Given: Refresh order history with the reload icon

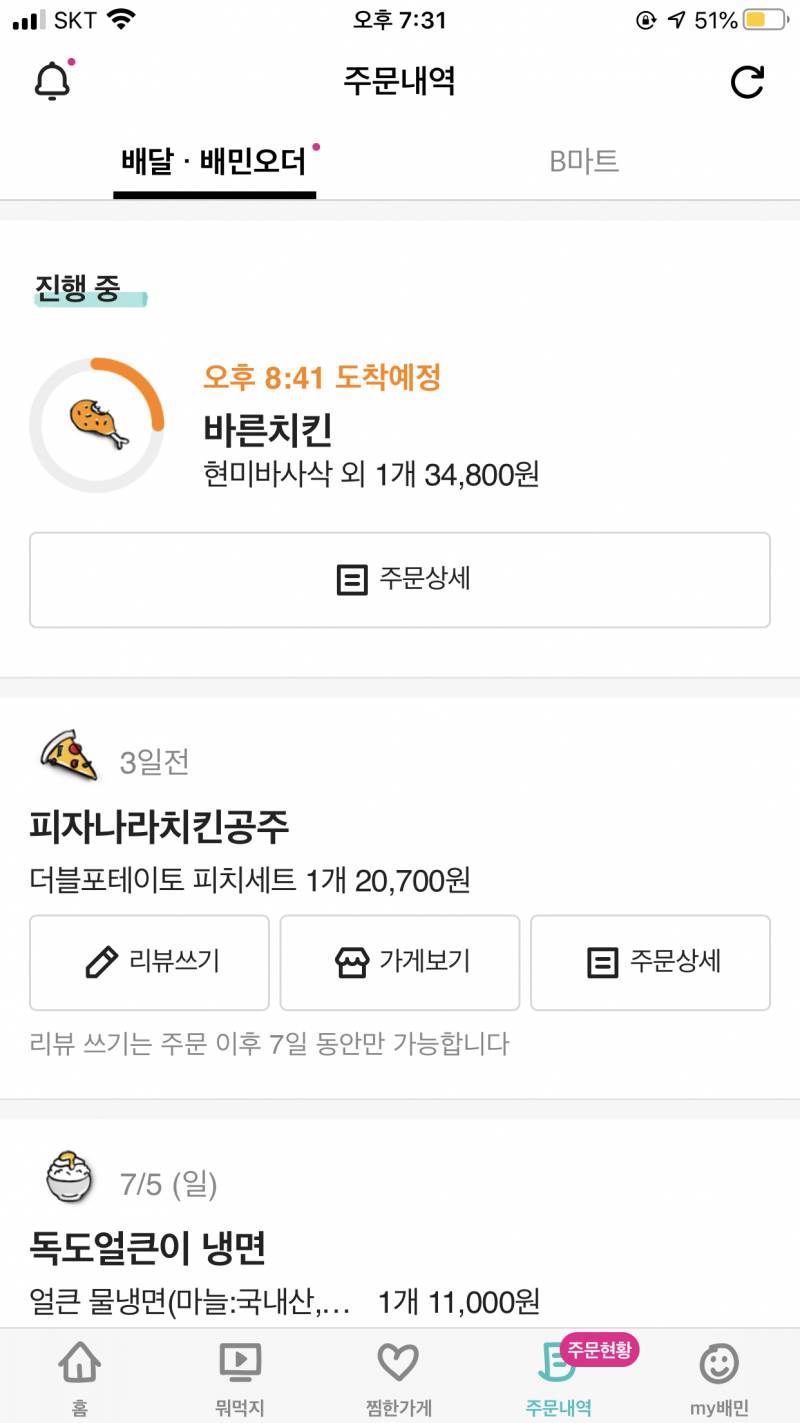Looking at the screenshot, I should (x=748, y=84).
